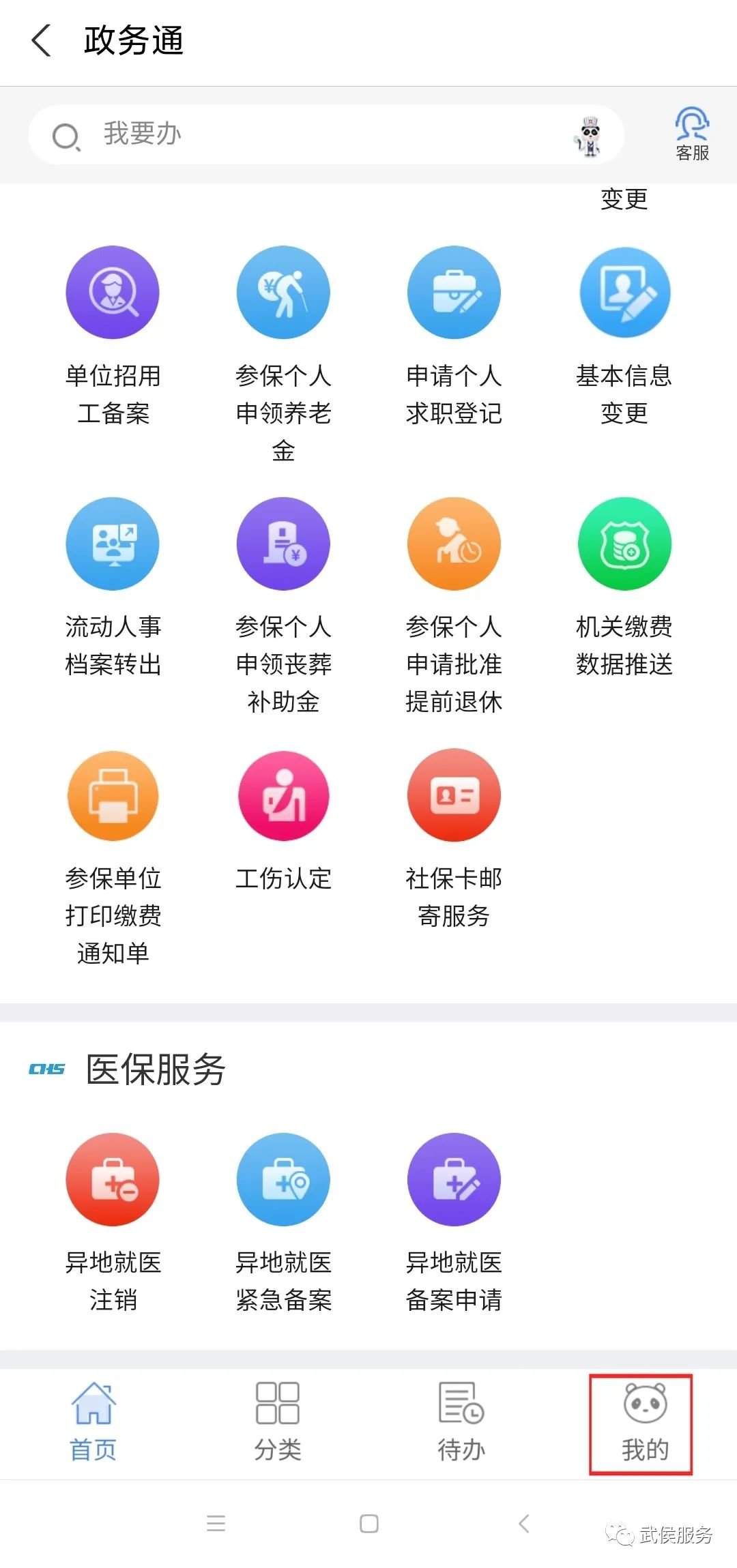737x1568 pixels.
Task: Open 社保卡邮寄服务
Action: tap(454, 796)
